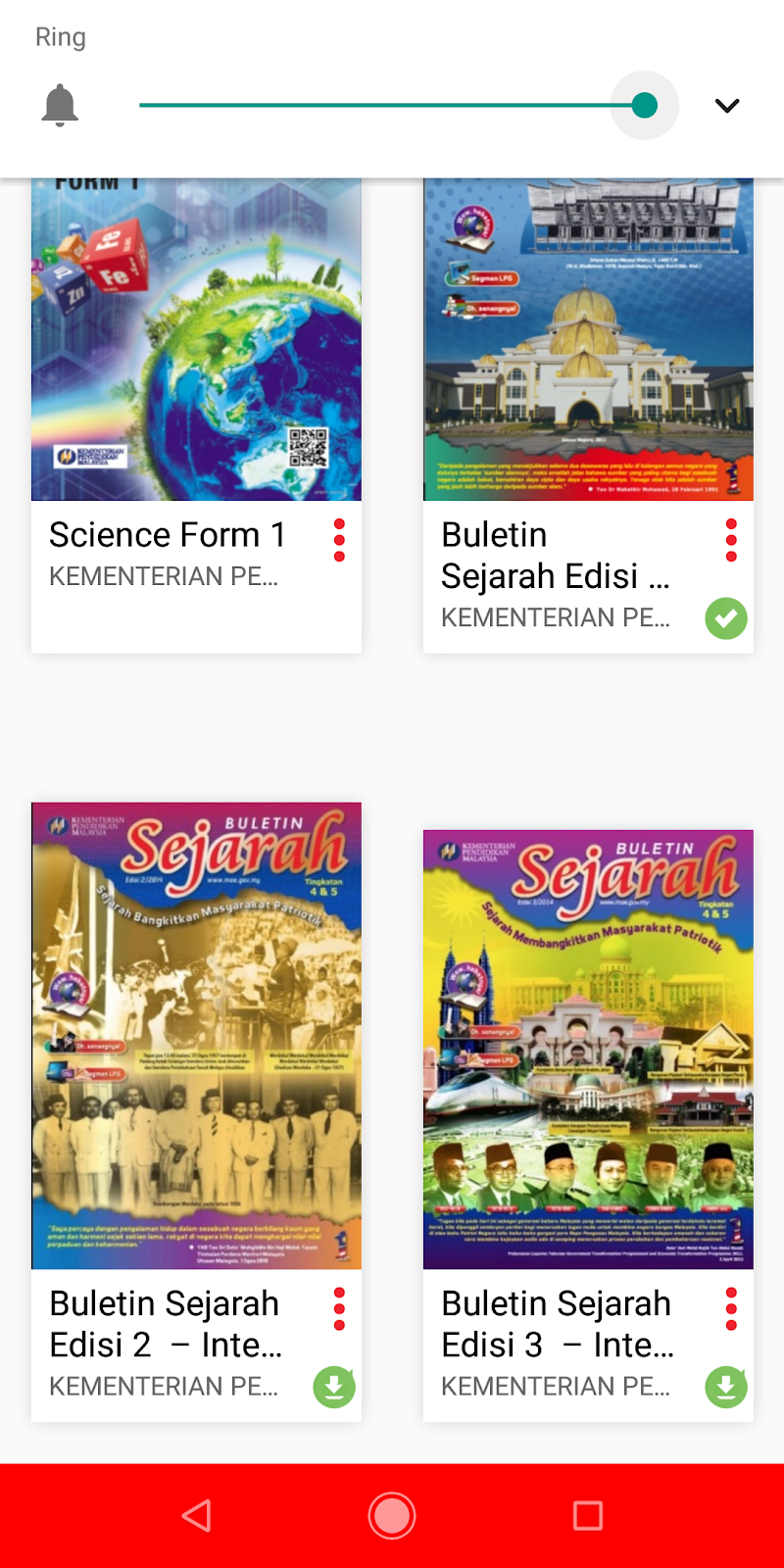Open options for the checkmarked Buletin Sejarah
Image resolution: width=784 pixels, height=1568 pixels.
pyautogui.click(x=731, y=540)
